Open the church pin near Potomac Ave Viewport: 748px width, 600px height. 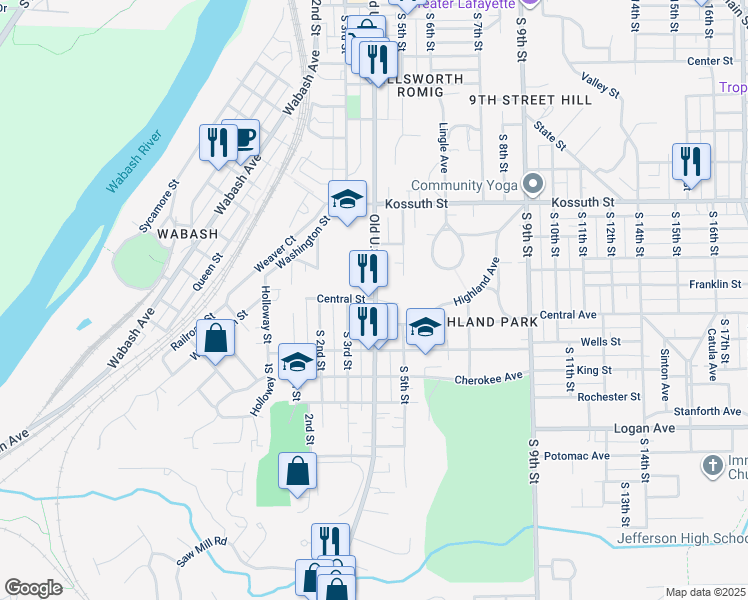tap(713, 466)
